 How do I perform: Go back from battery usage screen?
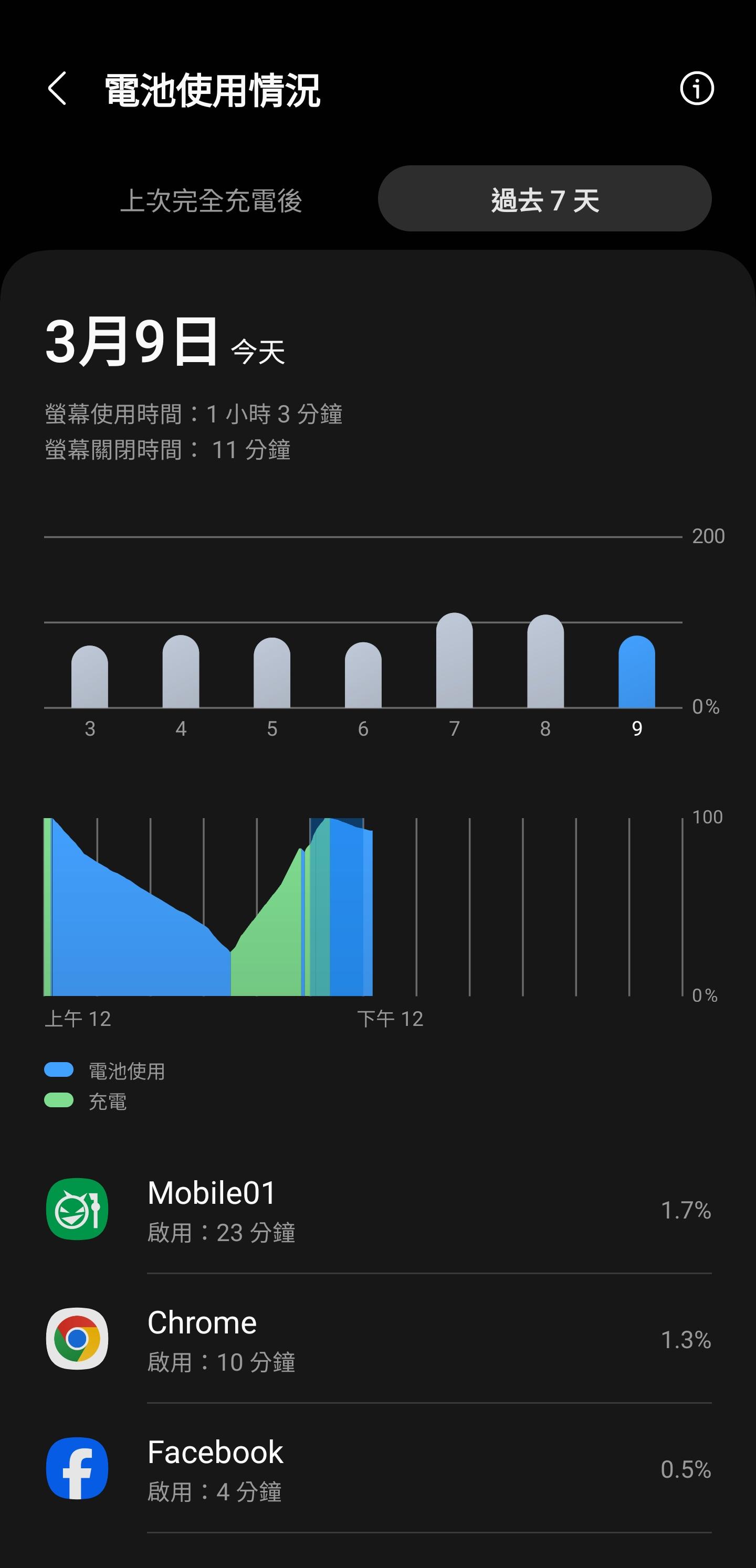tap(57, 89)
